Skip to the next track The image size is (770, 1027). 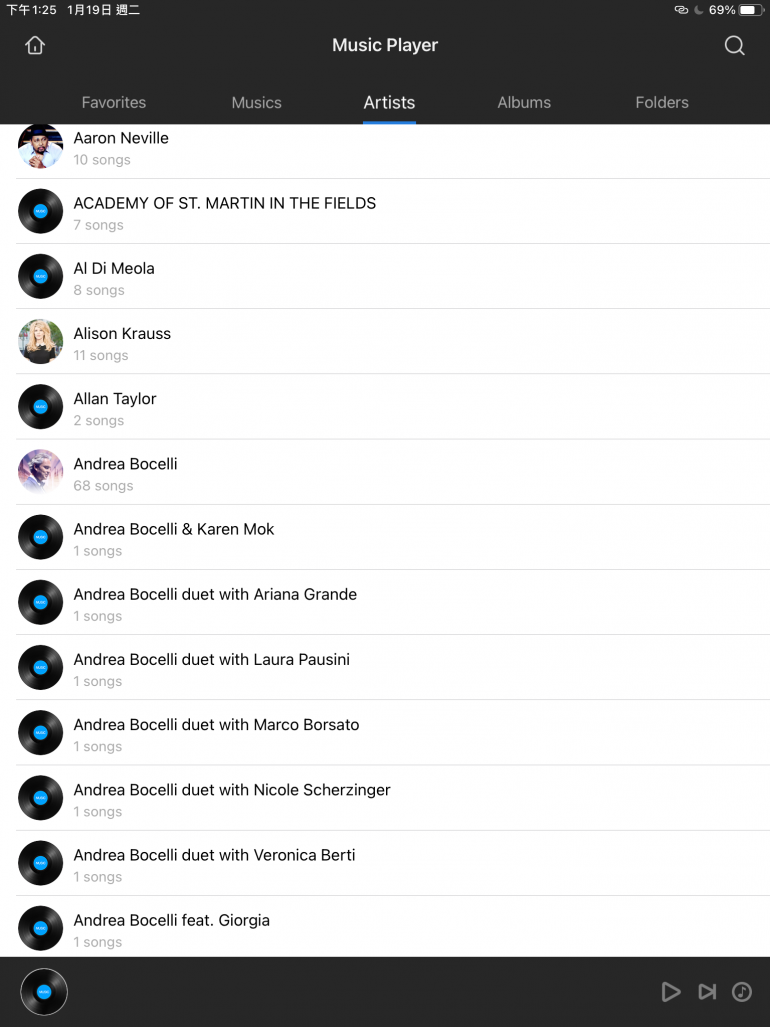click(707, 991)
